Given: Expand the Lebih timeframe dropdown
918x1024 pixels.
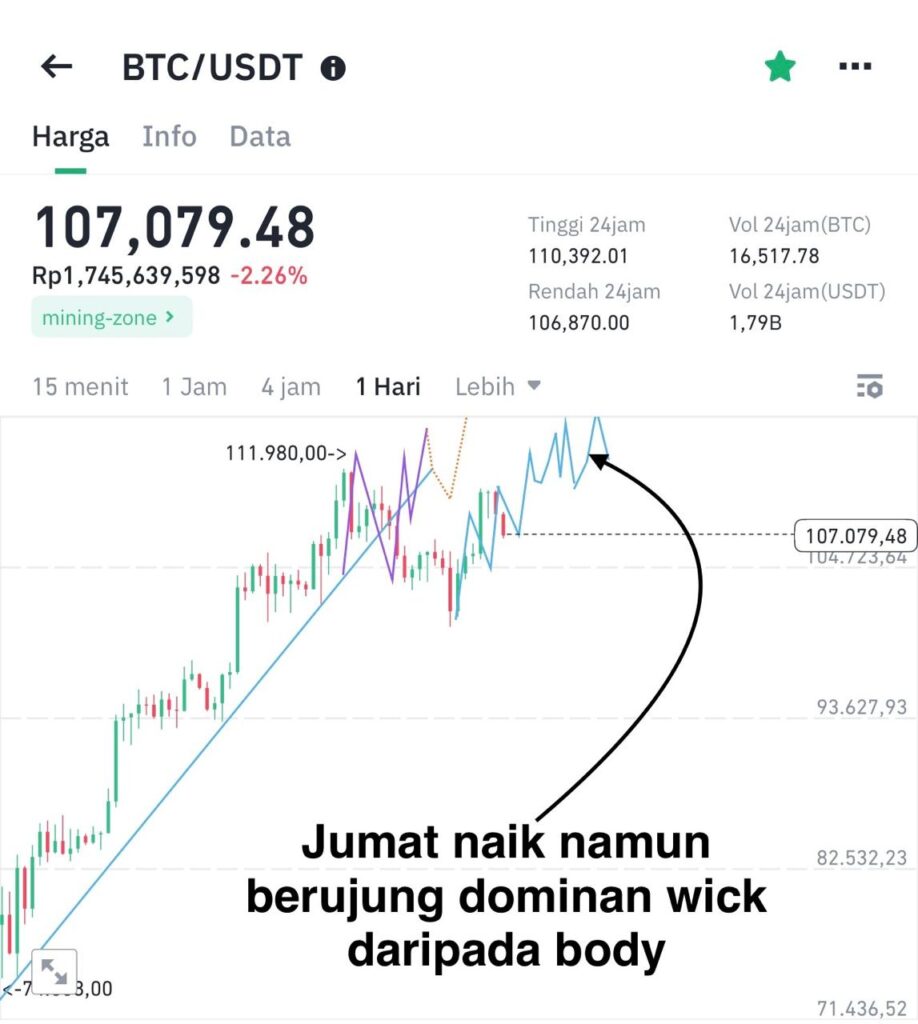Looking at the screenshot, I should click(498, 386).
